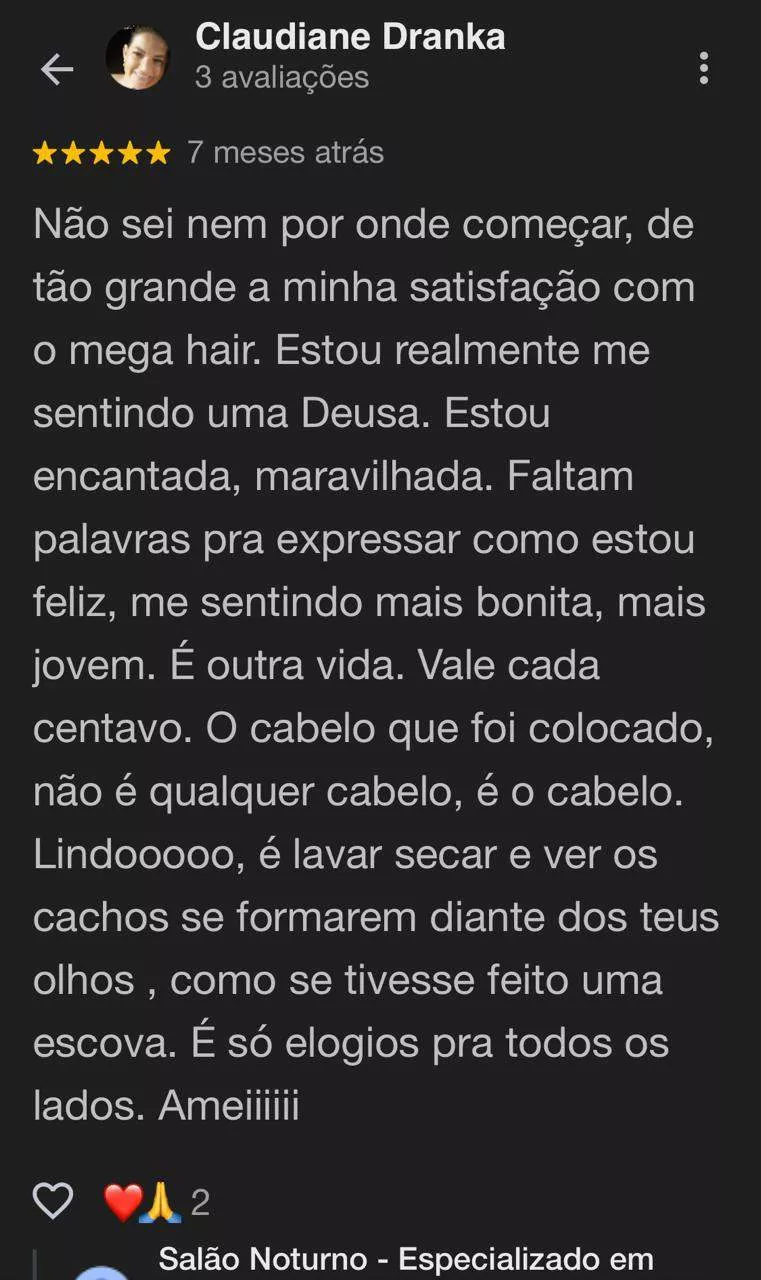View reactions on this review
The image size is (761, 1280).
coord(157,1202)
